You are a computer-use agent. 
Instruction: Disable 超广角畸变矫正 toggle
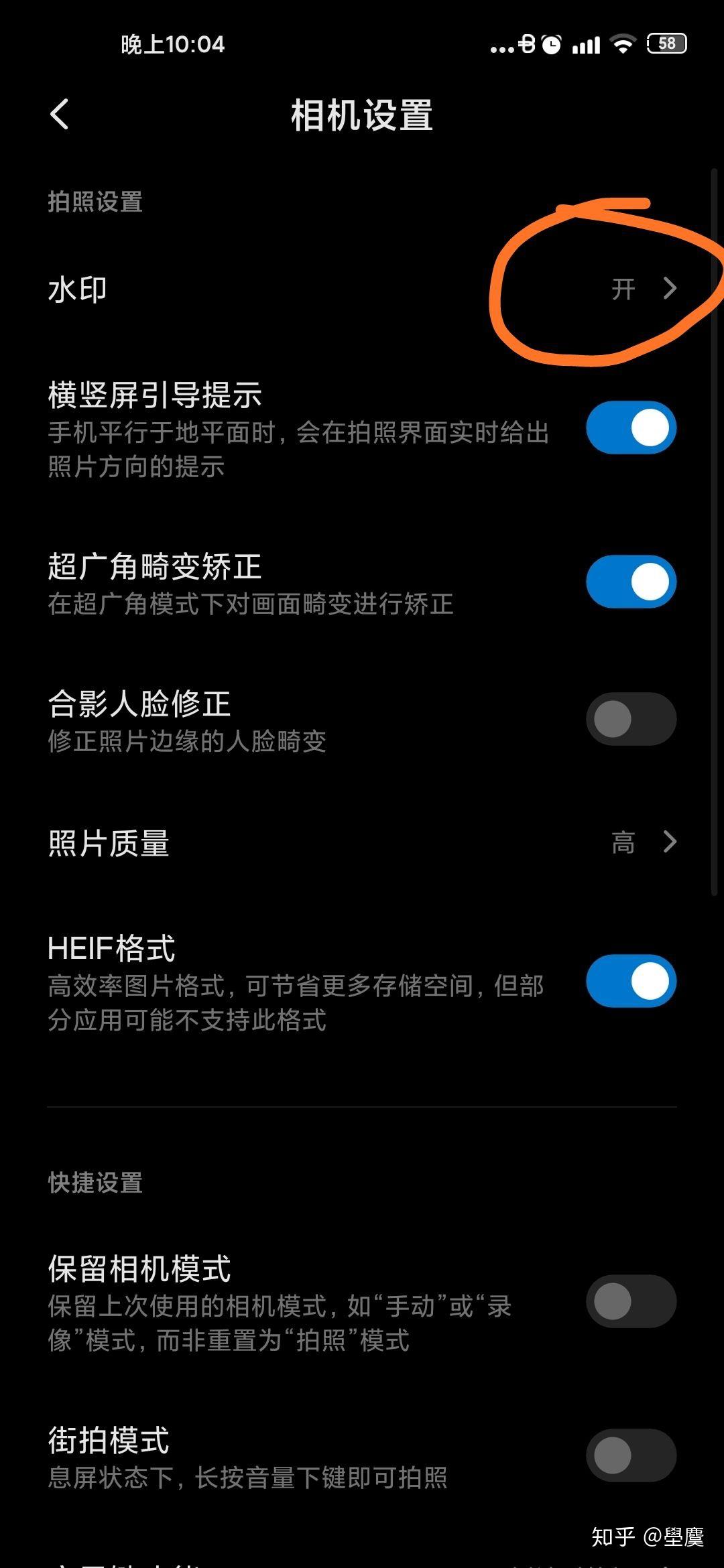[631, 582]
